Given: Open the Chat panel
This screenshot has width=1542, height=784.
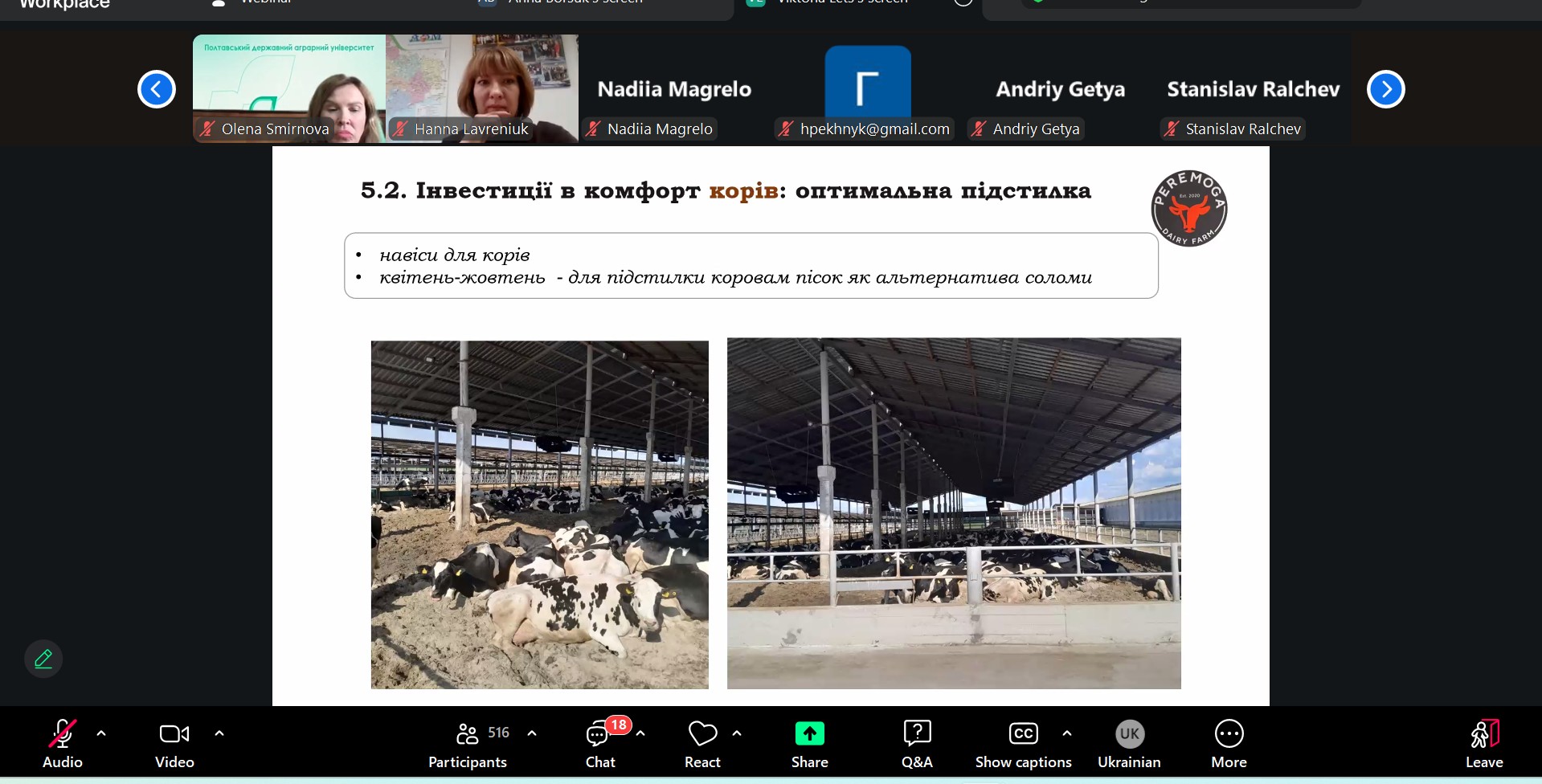Looking at the screenshot, I should [x=599, y=743].
